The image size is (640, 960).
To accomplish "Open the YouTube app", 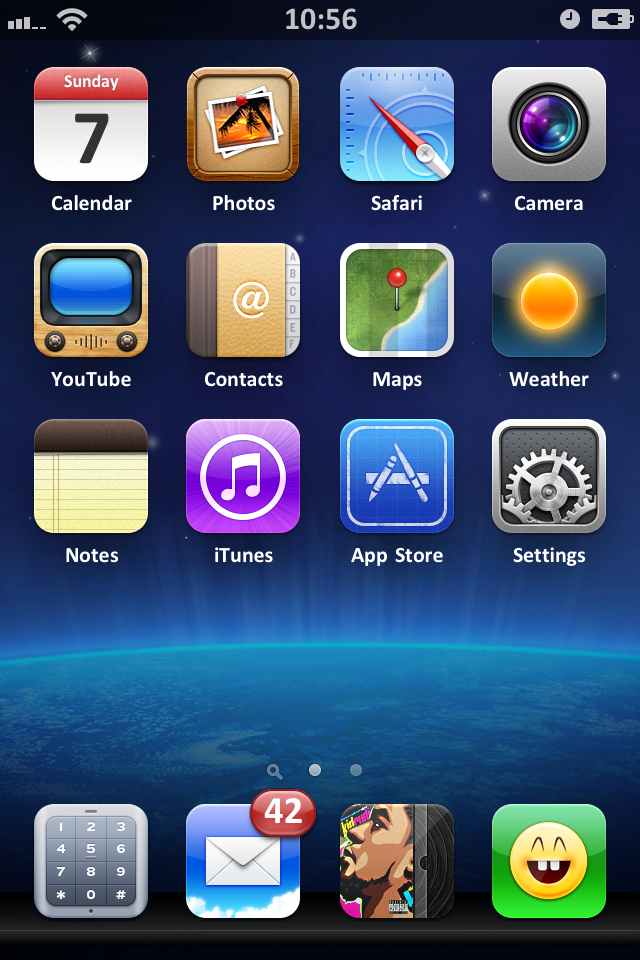I will click(91, 300).
